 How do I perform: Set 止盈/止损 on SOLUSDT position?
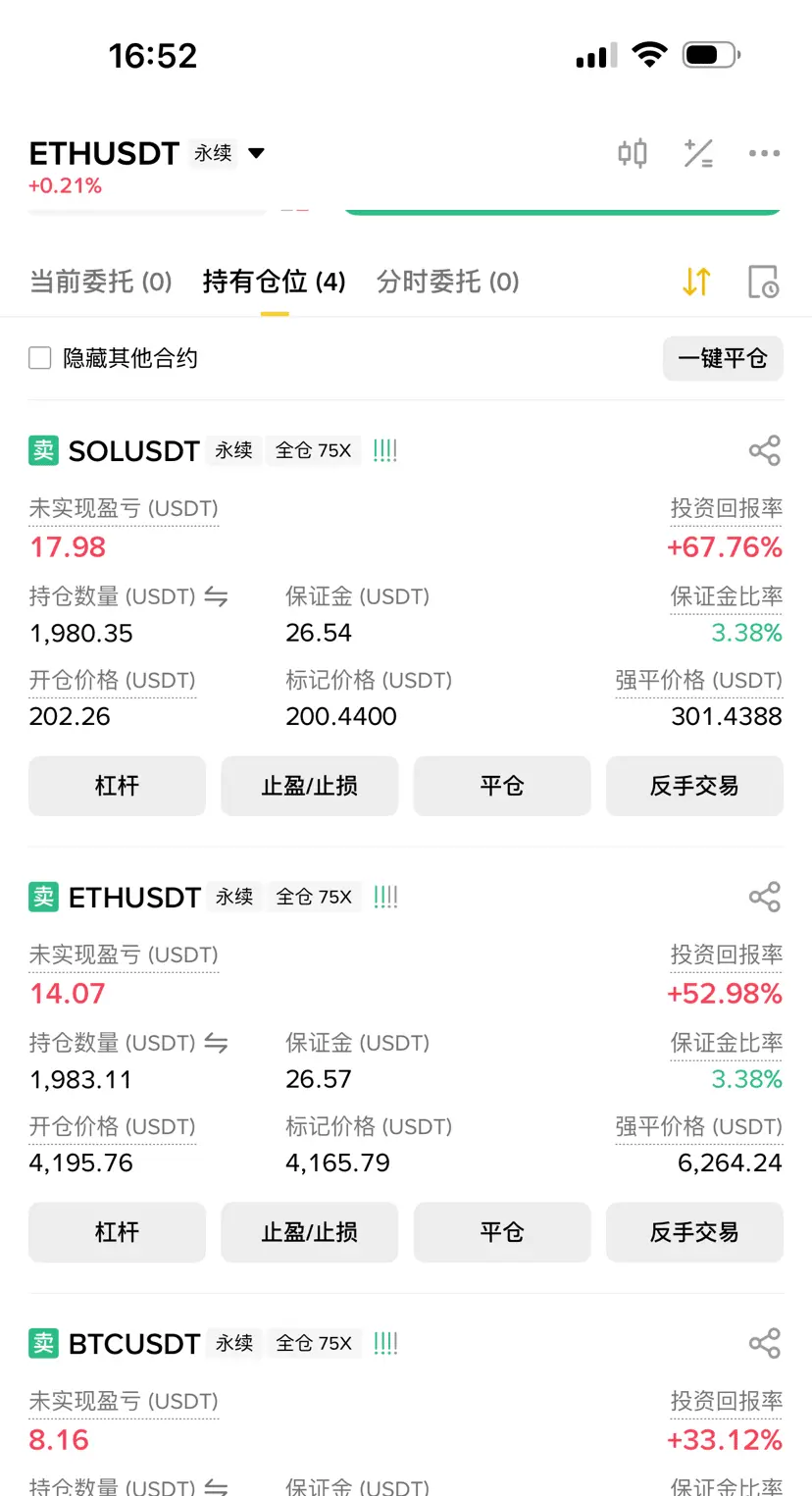309,786
